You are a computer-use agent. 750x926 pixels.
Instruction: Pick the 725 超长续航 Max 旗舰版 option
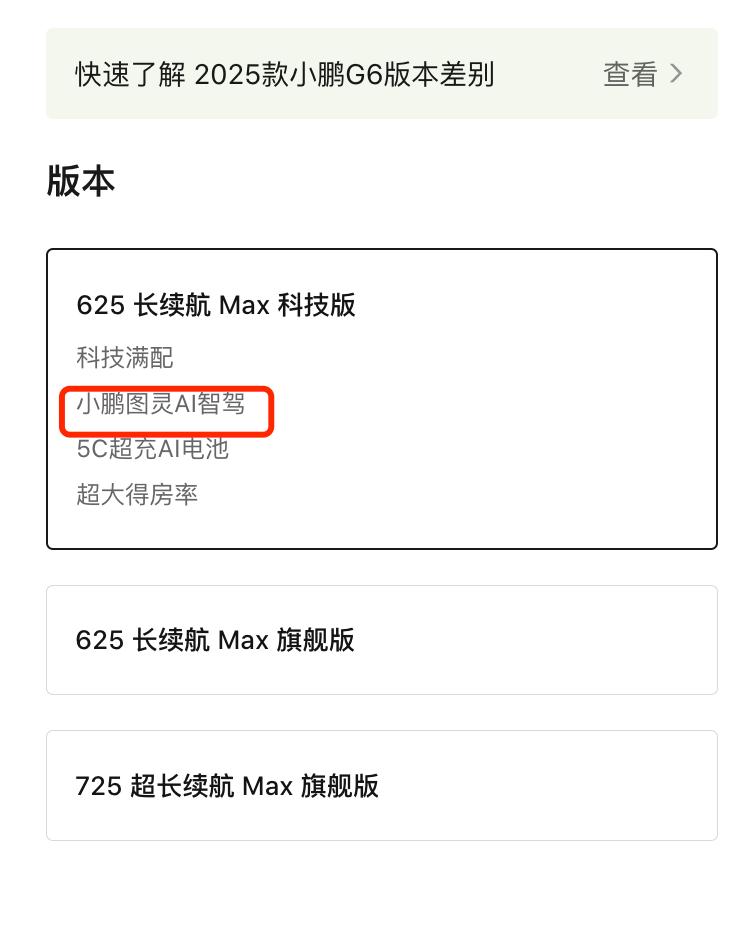click(x=381, y=786)
